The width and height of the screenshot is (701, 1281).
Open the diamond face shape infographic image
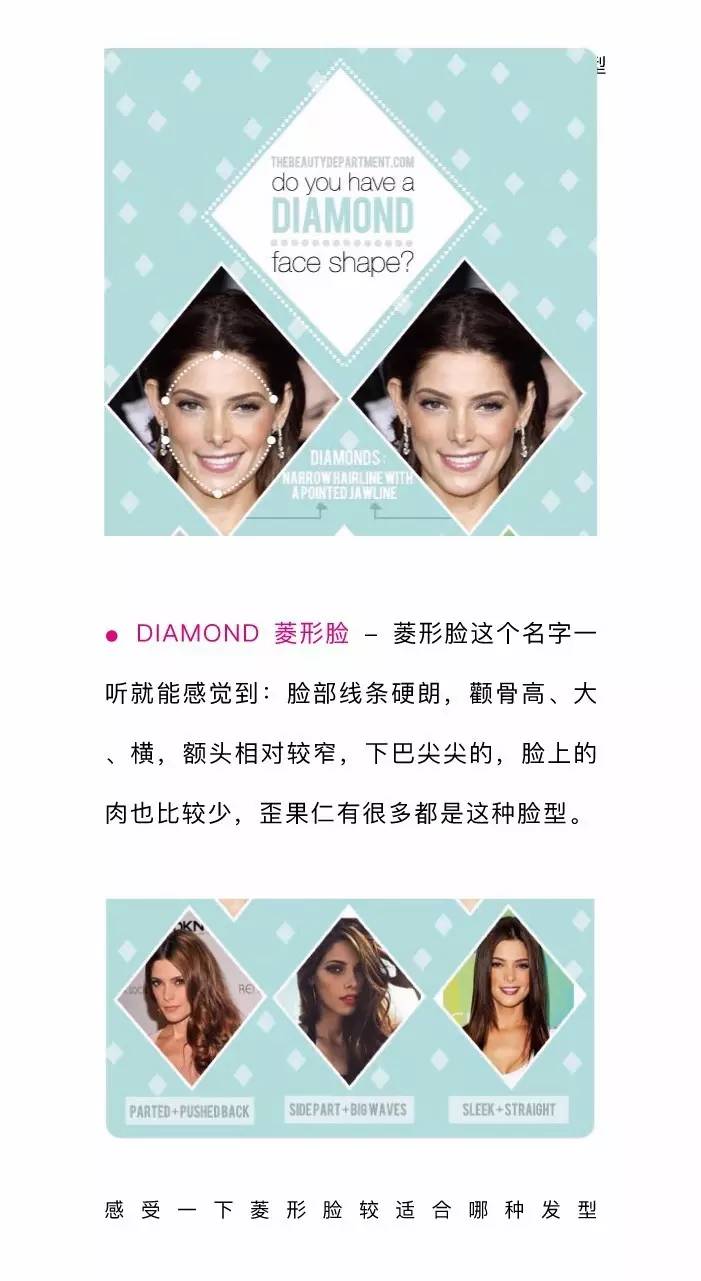pyautogui.click(x=350, y=291)
